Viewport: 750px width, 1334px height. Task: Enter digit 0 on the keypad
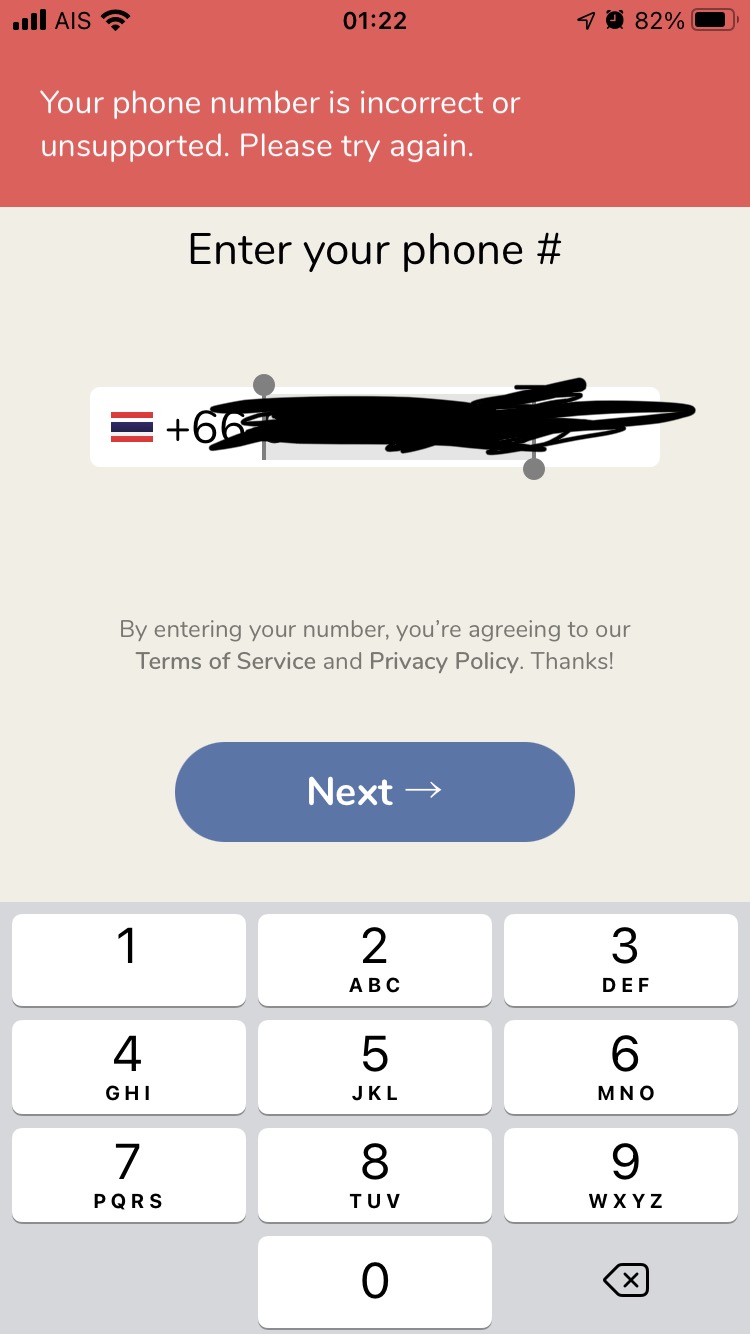(375, 1280)
